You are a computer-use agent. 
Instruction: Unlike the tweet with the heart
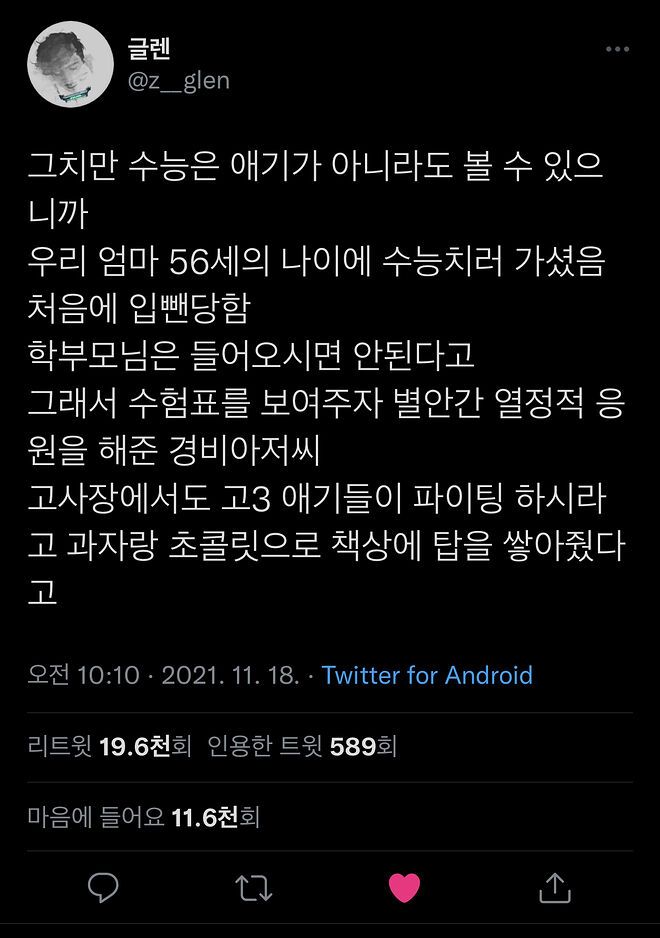[x=404, y=887]
